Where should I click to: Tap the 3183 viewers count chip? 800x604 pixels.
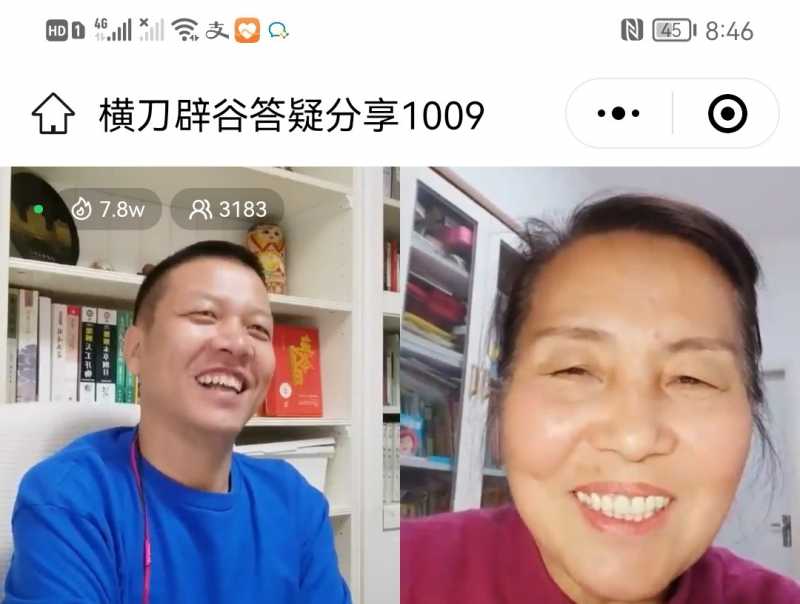click(x=228, y=209)
